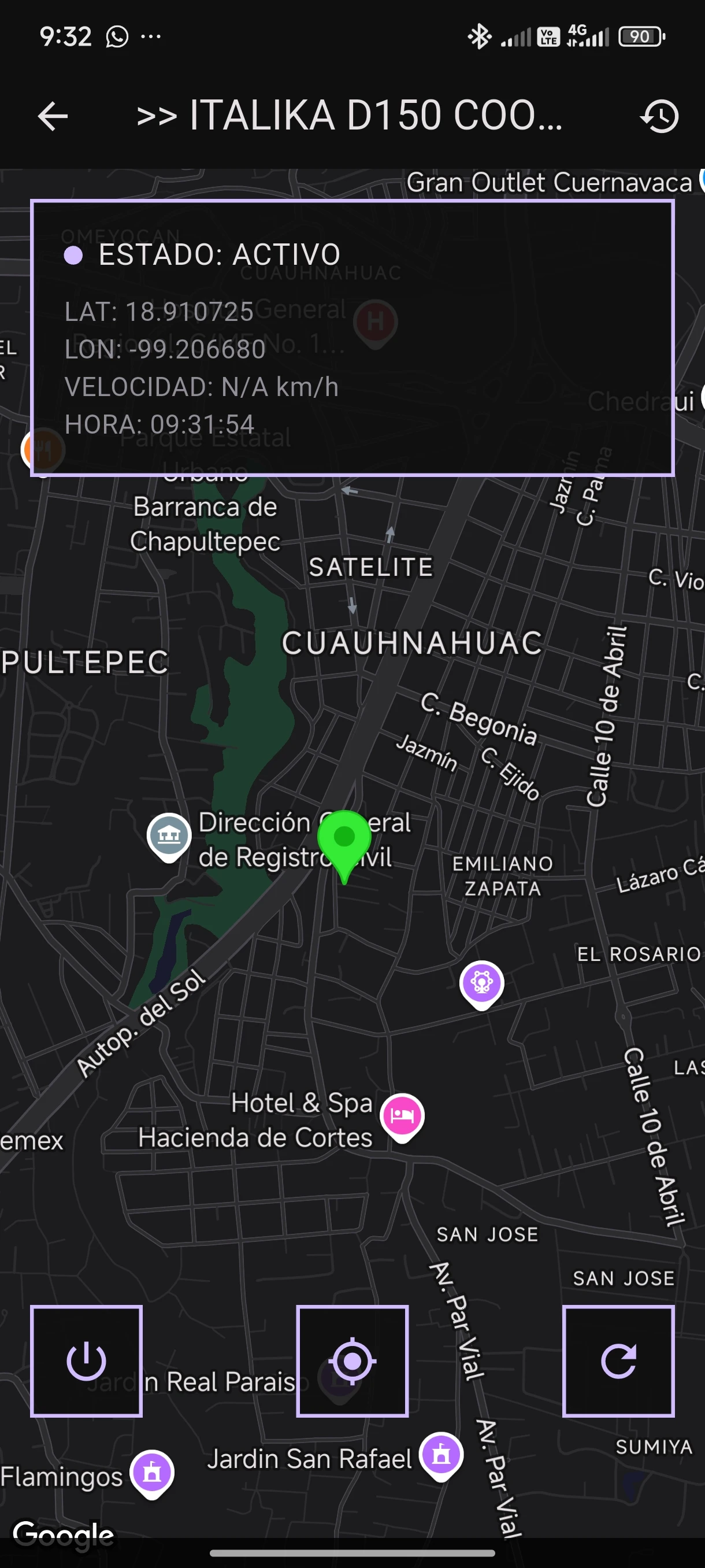Click the purple marker near Emiliano Zapata
The image size is (705, 1568).
[x=481, y=984]
